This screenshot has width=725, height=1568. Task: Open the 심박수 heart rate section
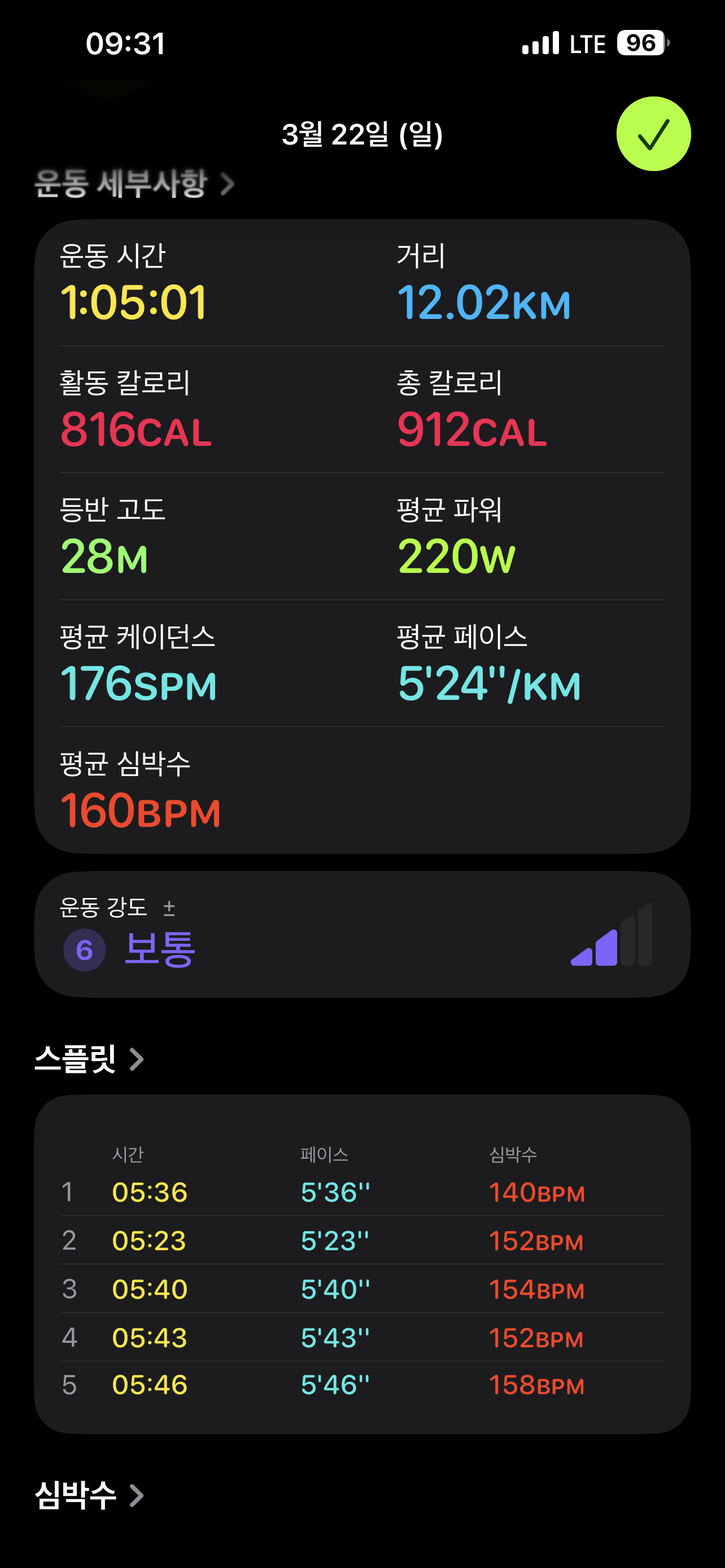89,1495
